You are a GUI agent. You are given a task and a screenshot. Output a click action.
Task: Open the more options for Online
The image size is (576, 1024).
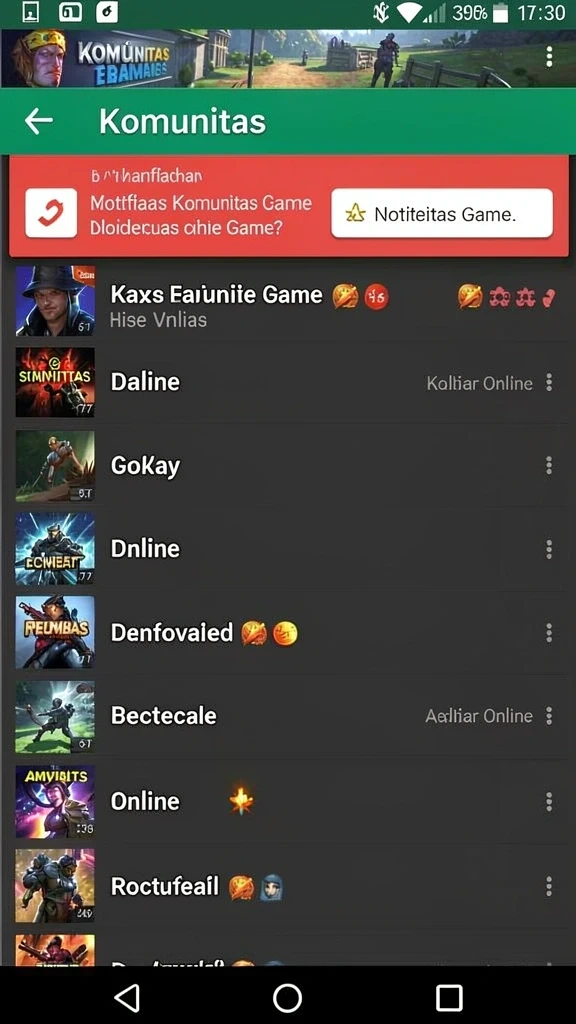pyautogui.click(x=549, y=801)
